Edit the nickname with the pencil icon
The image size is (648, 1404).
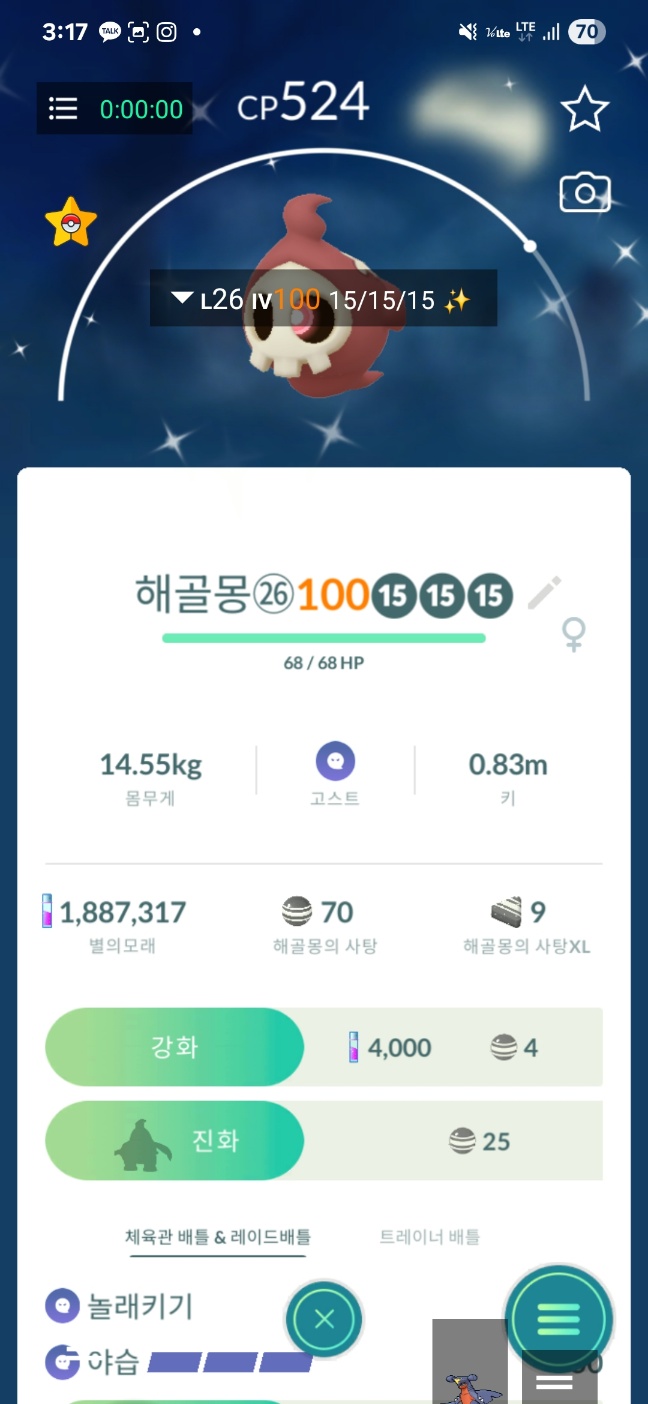(544, 593)
